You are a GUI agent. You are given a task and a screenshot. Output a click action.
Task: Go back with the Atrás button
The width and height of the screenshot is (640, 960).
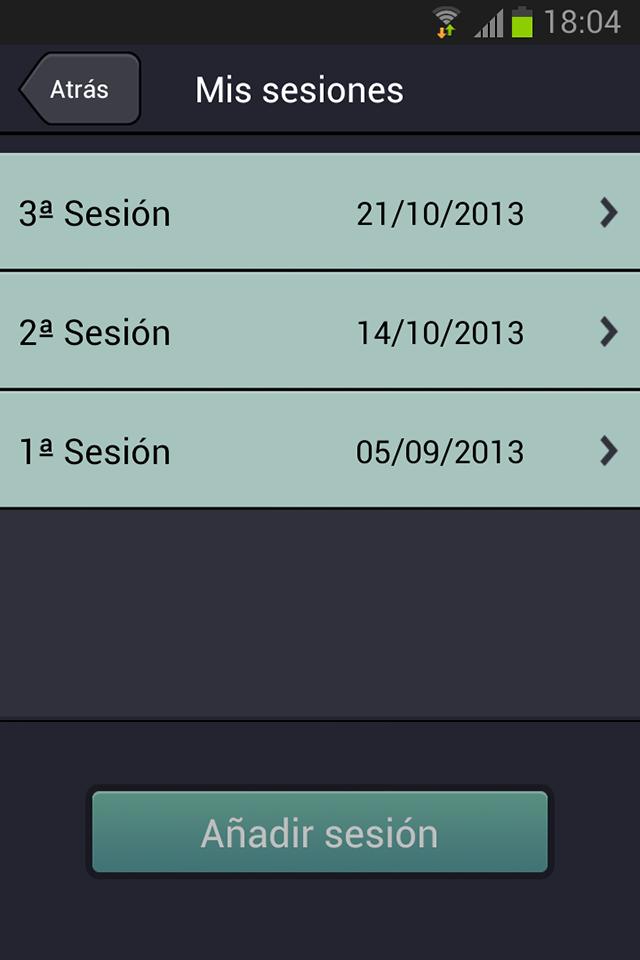(82, 89)
